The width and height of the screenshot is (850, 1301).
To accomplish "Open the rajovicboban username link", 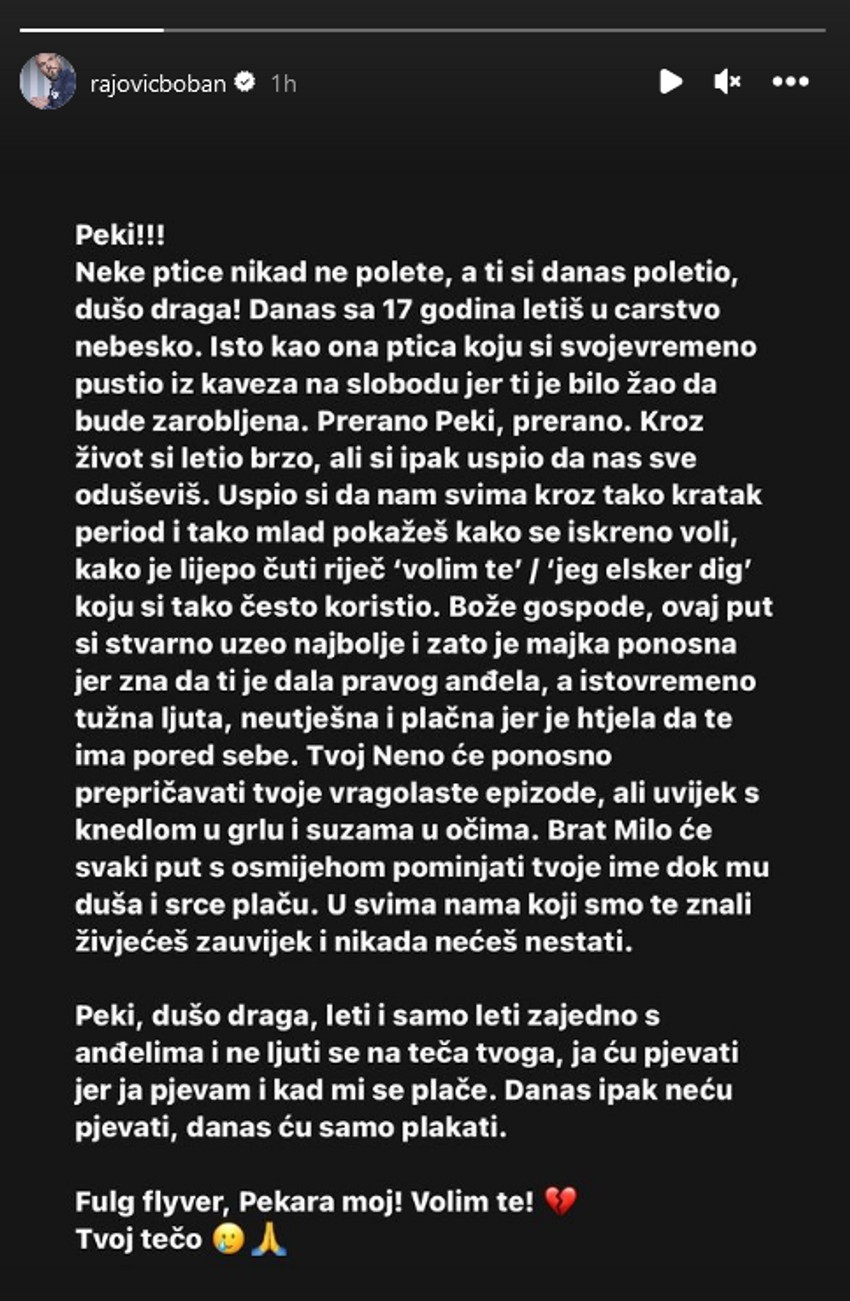I will click(158, 83).
